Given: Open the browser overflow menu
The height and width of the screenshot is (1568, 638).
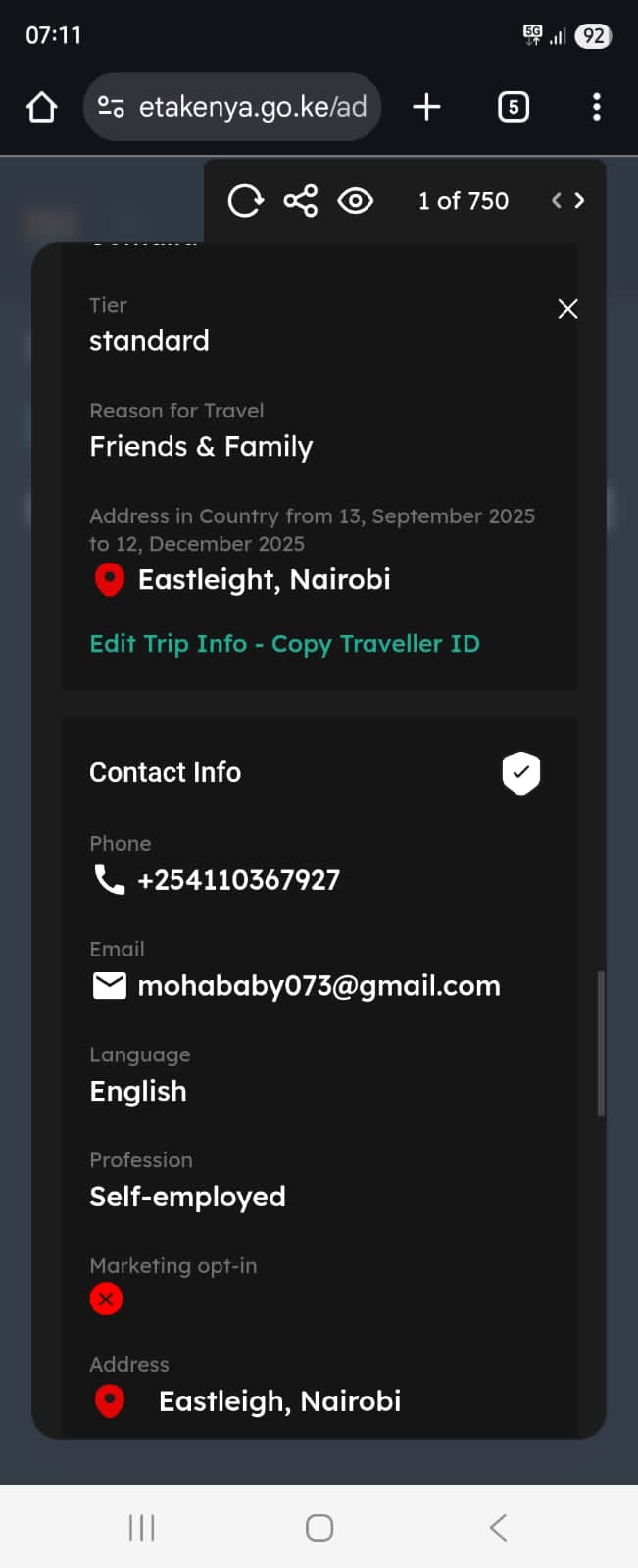Looking at the screenshot, I should (x=596, y=107).
